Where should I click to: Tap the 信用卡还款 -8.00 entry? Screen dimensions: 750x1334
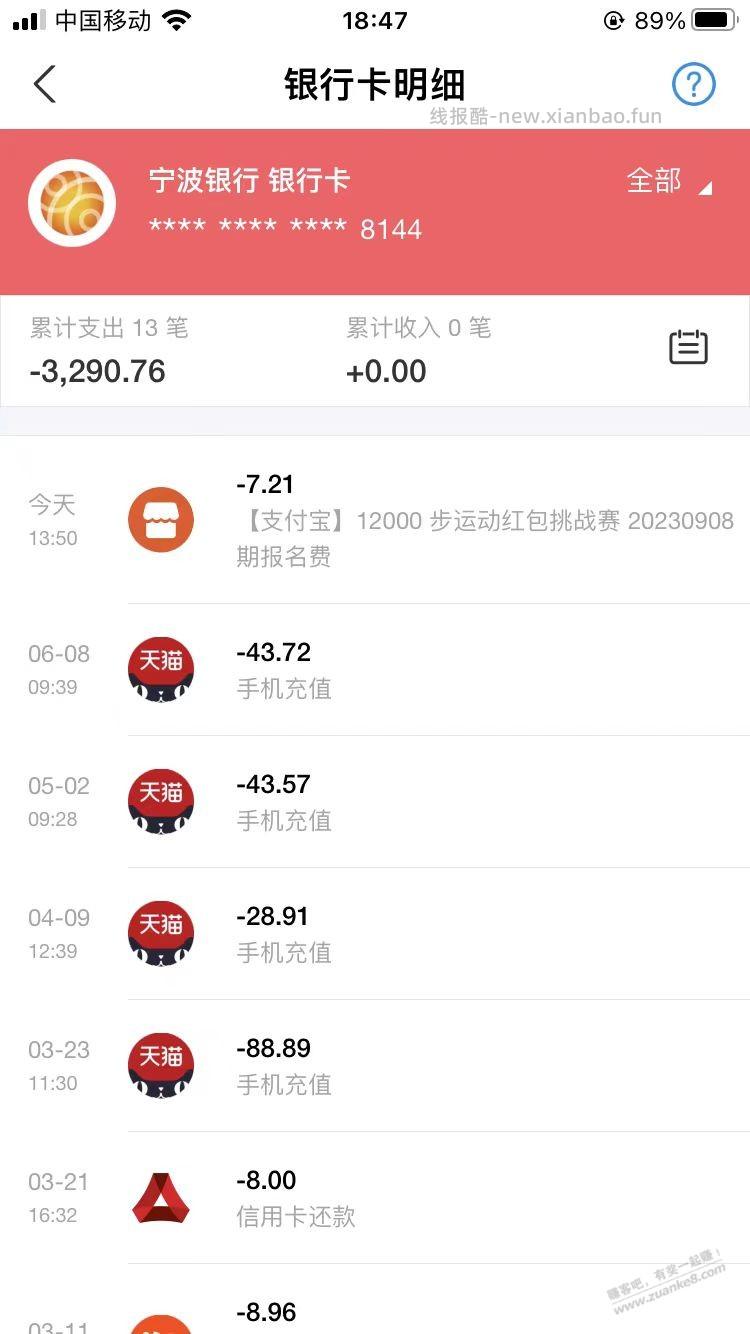click(x=450, y=1197)
